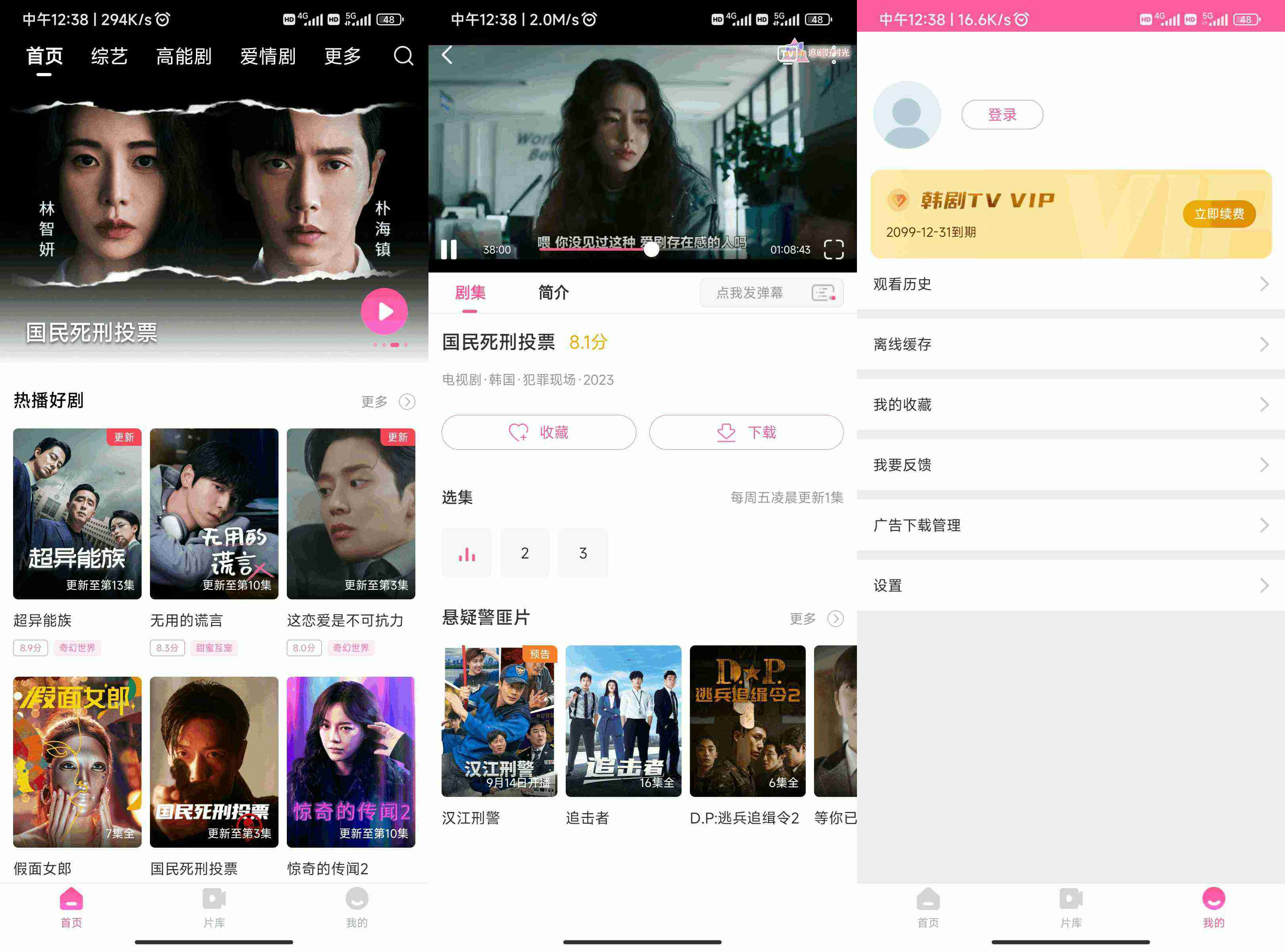Open the 假面女郎 drama card
The height and width of the screenshot is (952, 1285).
(x=77, y=761)
